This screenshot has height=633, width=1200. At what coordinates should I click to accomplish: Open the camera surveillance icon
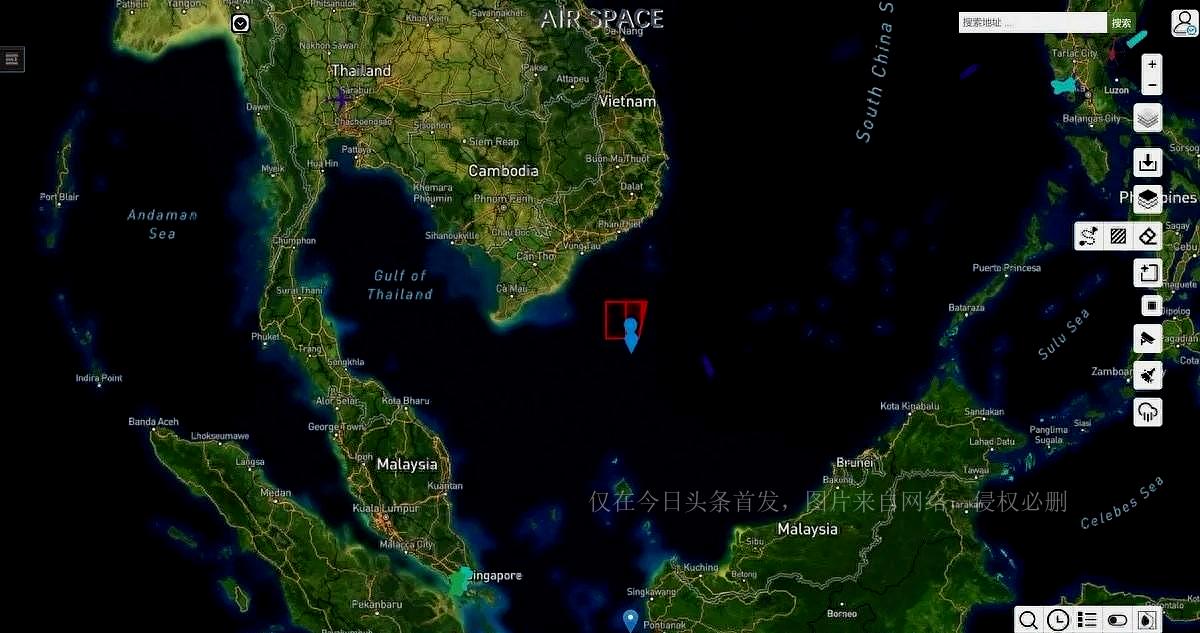click(x=1148, y=339)
